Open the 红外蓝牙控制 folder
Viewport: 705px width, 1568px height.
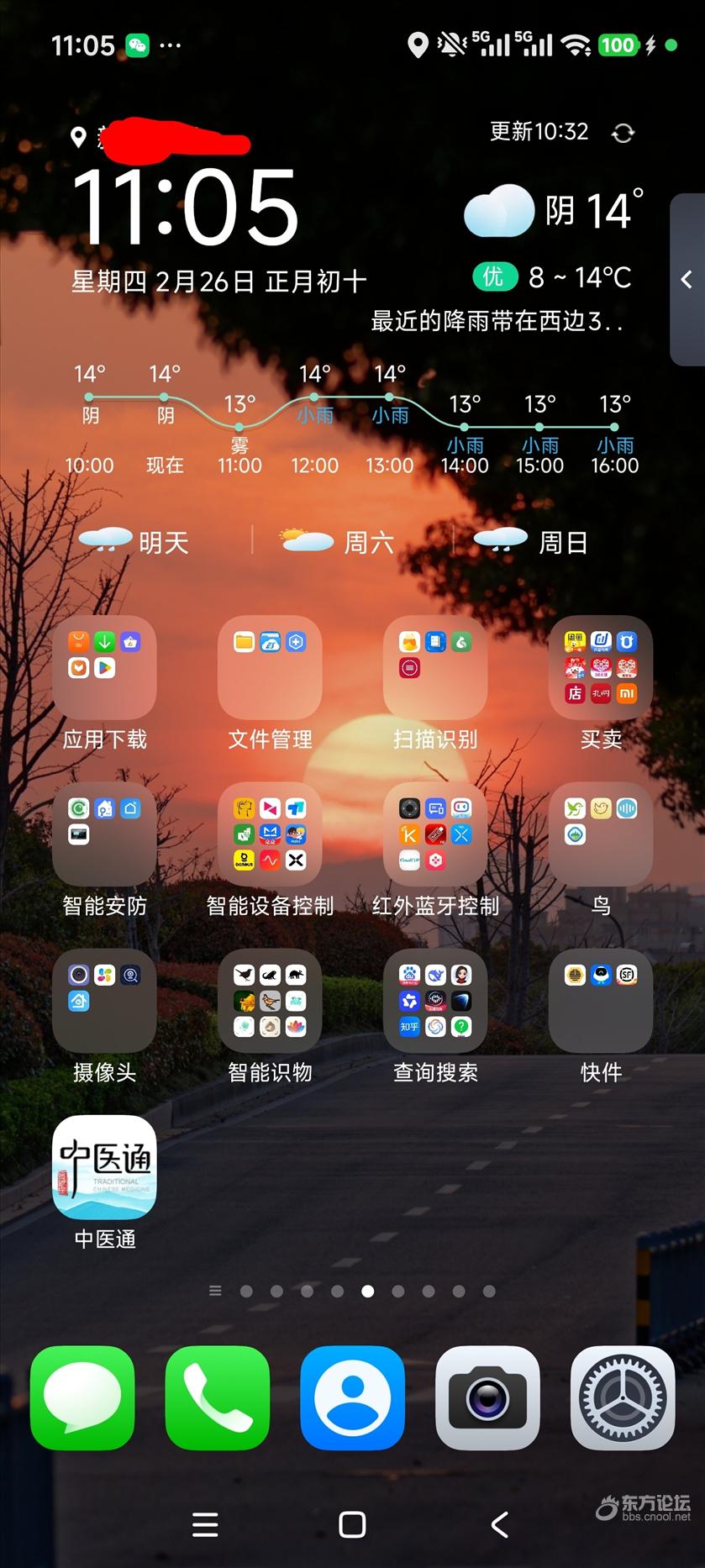(435, 834)
